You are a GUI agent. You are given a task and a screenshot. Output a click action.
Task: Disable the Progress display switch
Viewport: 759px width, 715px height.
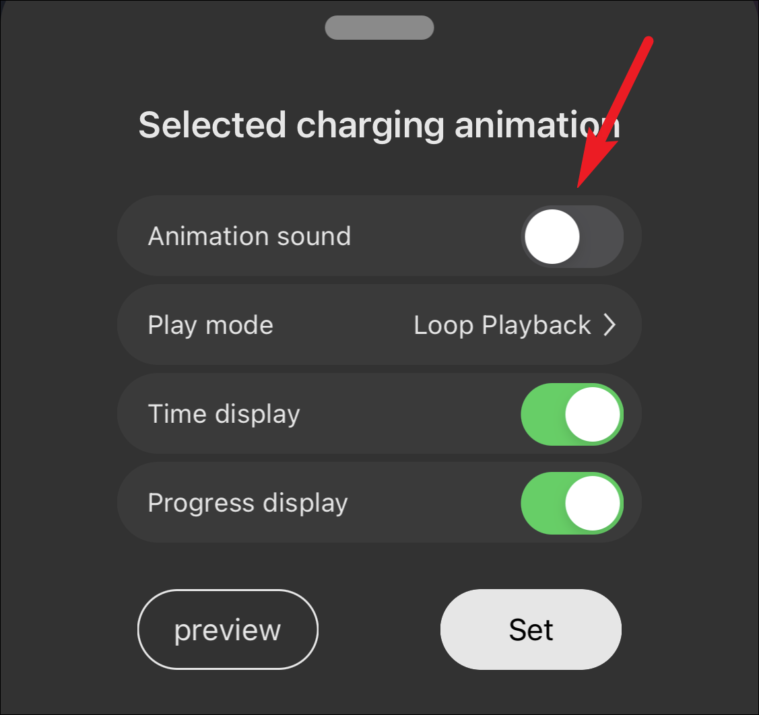click(x=572, y=502)
